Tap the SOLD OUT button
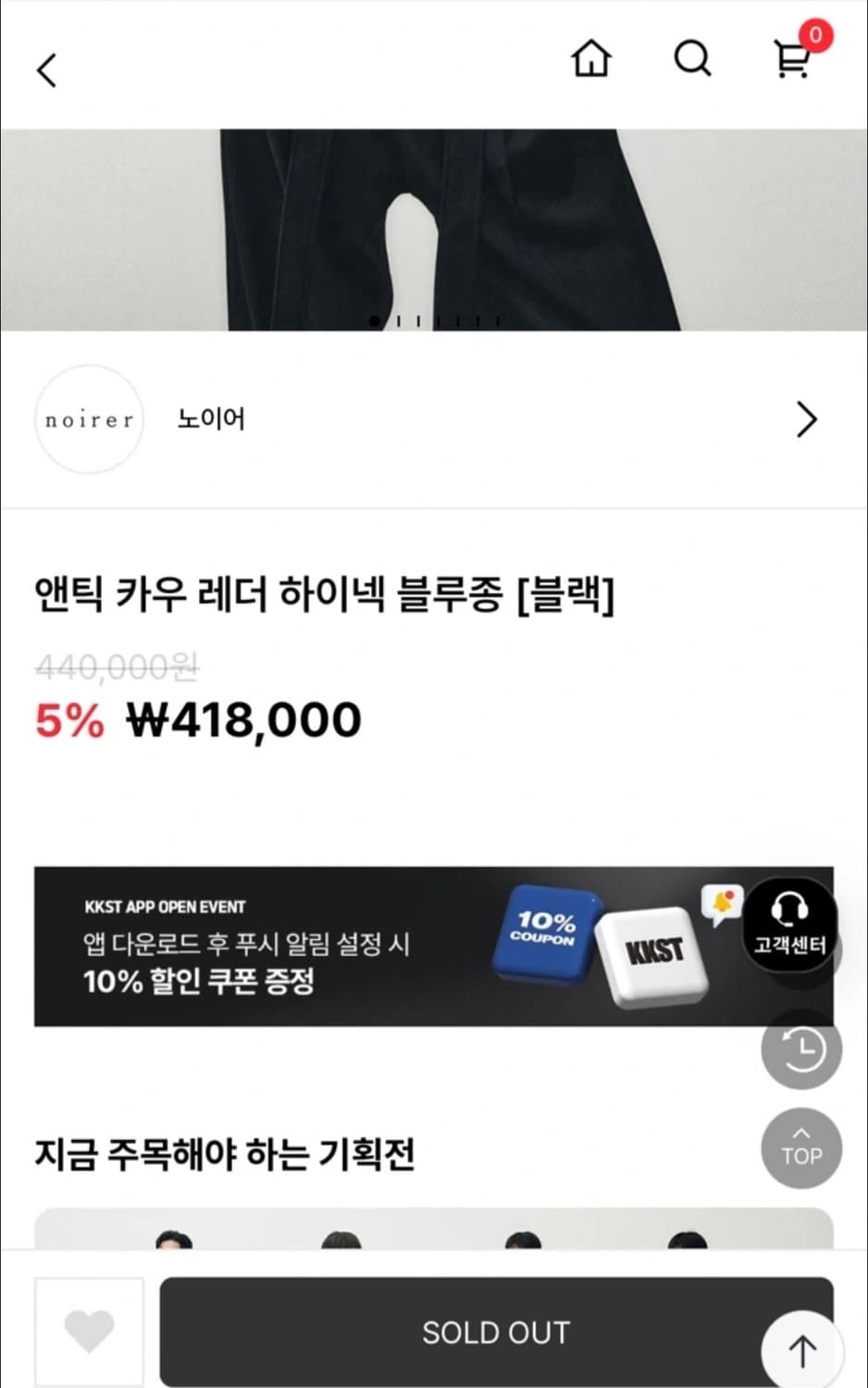This screenshot has height=1388, width=868. [x=496, y=1332]
